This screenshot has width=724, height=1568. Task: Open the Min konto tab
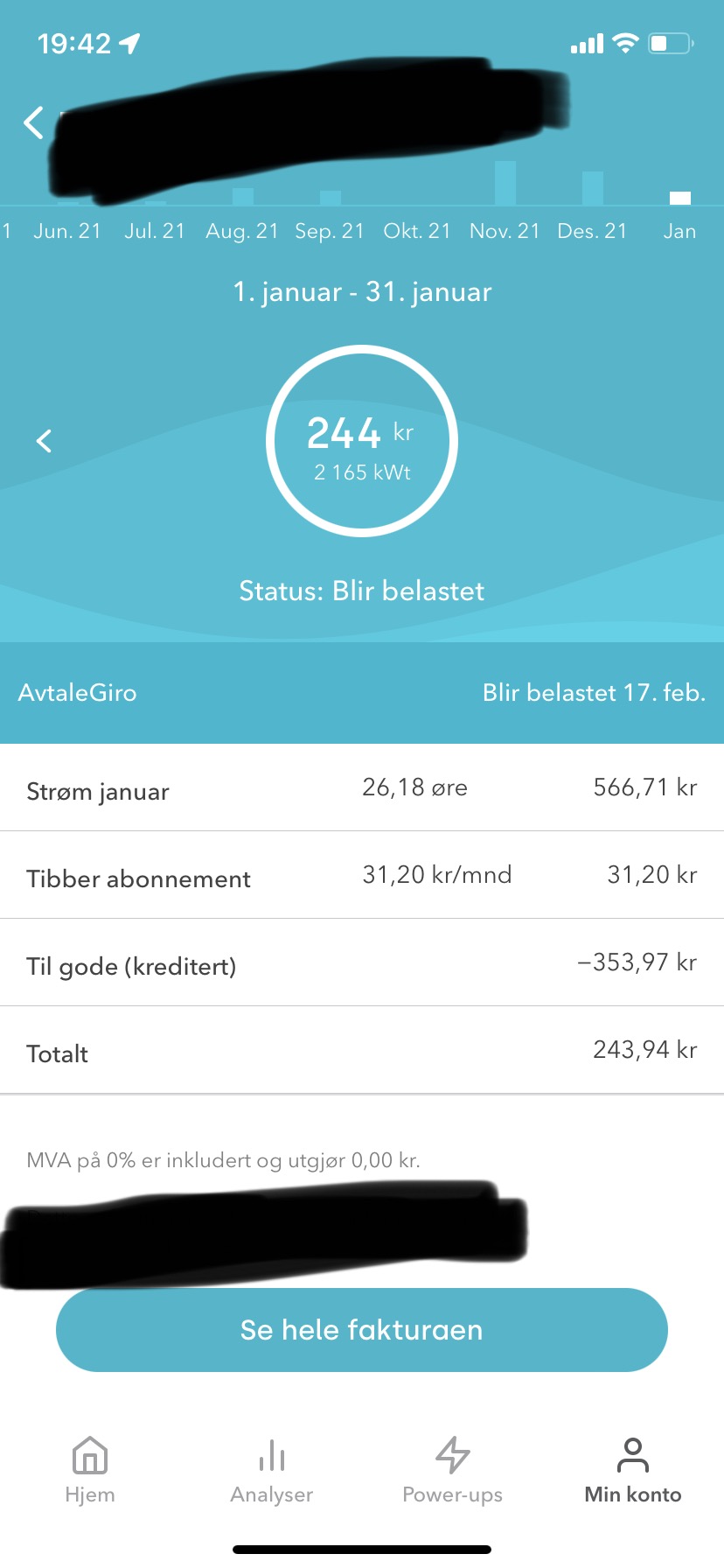click(633, 1470)
